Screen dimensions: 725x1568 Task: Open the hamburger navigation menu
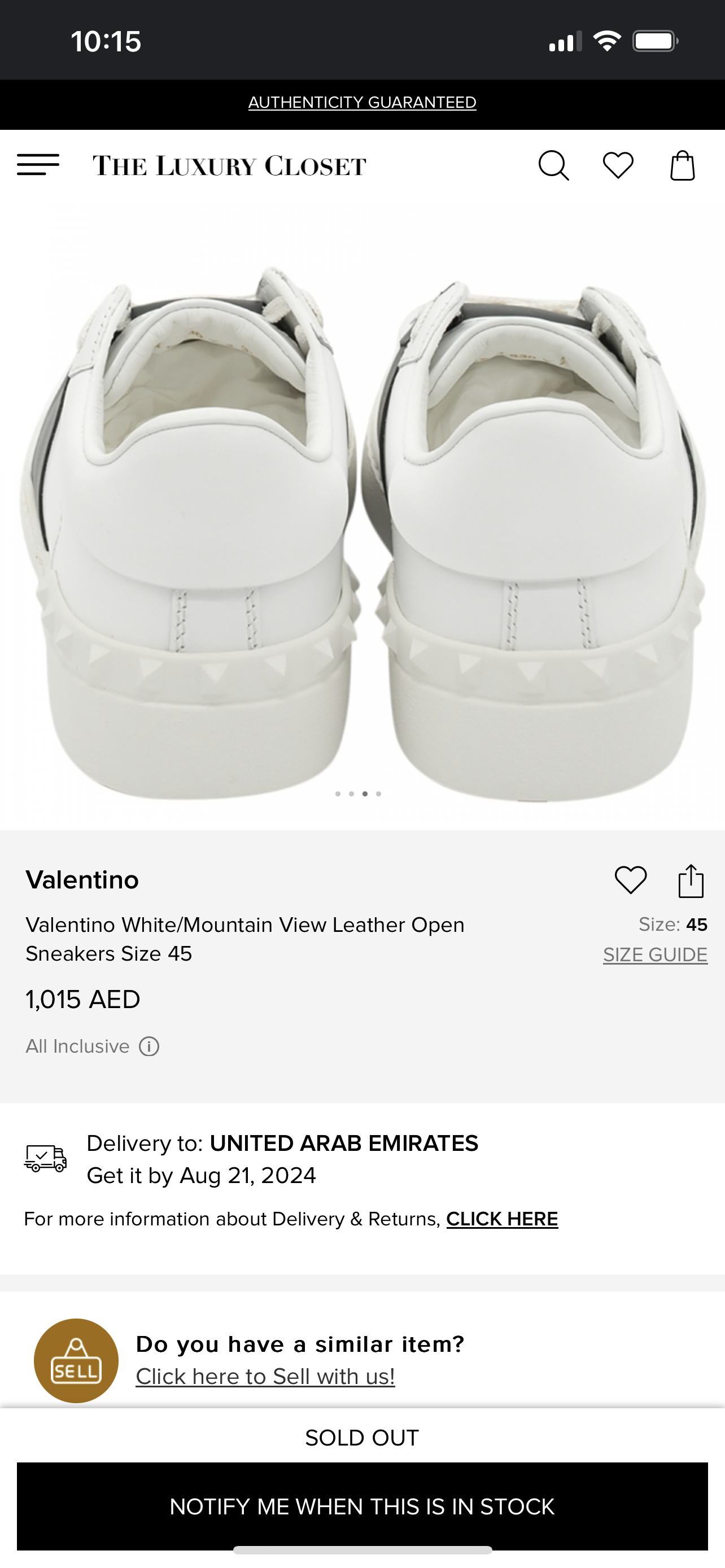38,163
